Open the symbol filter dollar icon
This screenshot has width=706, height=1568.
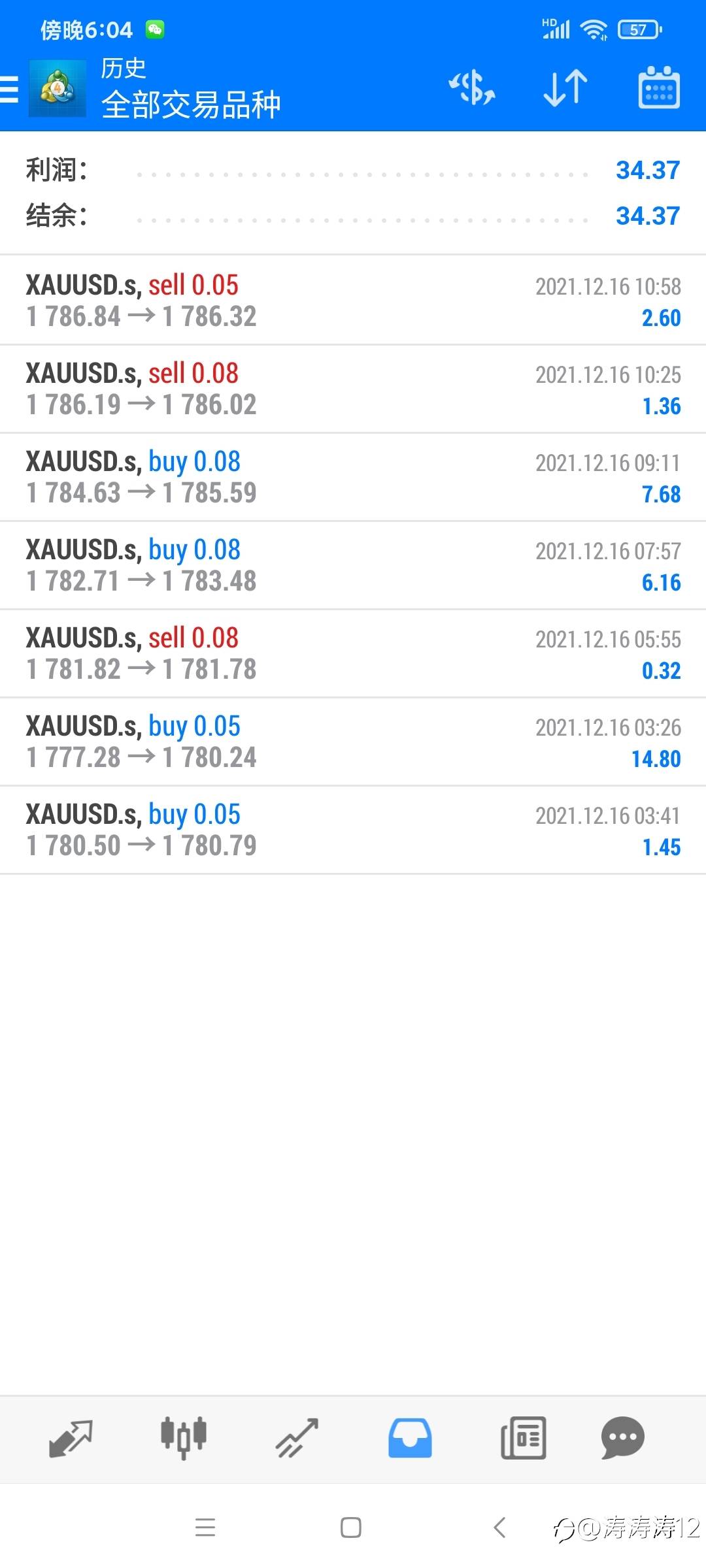point(472,88)
